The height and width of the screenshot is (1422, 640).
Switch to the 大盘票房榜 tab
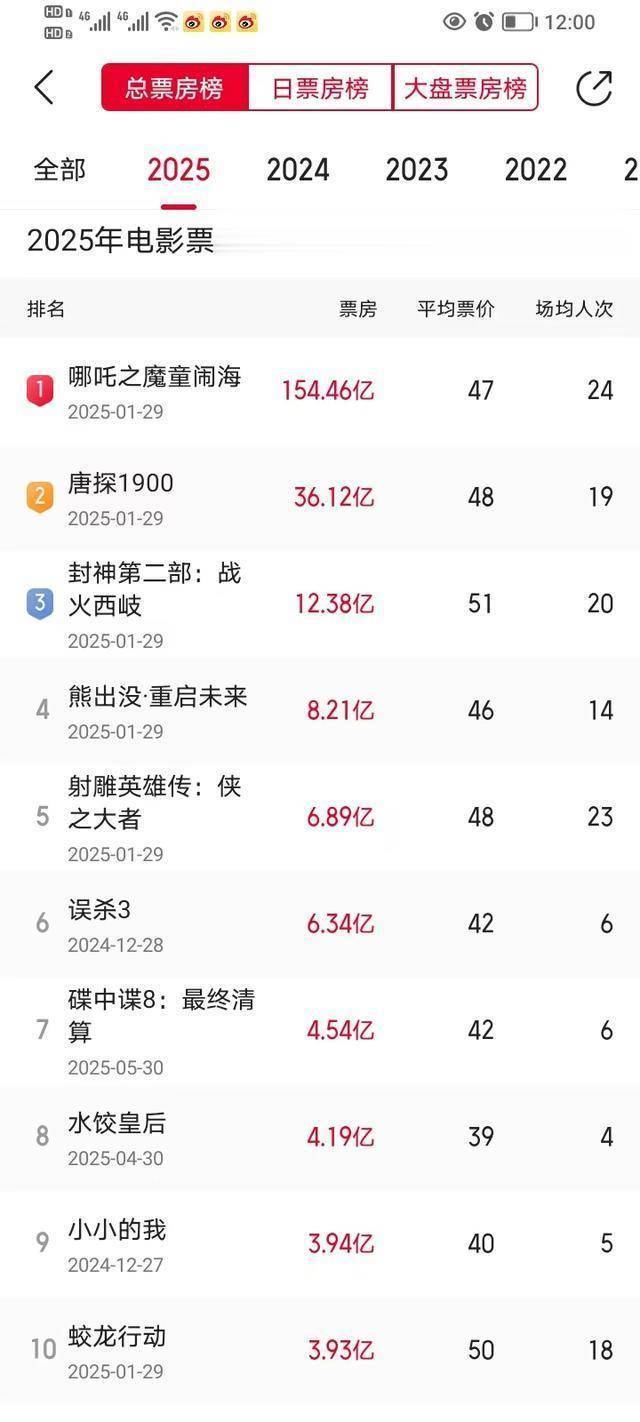(465, 88)
